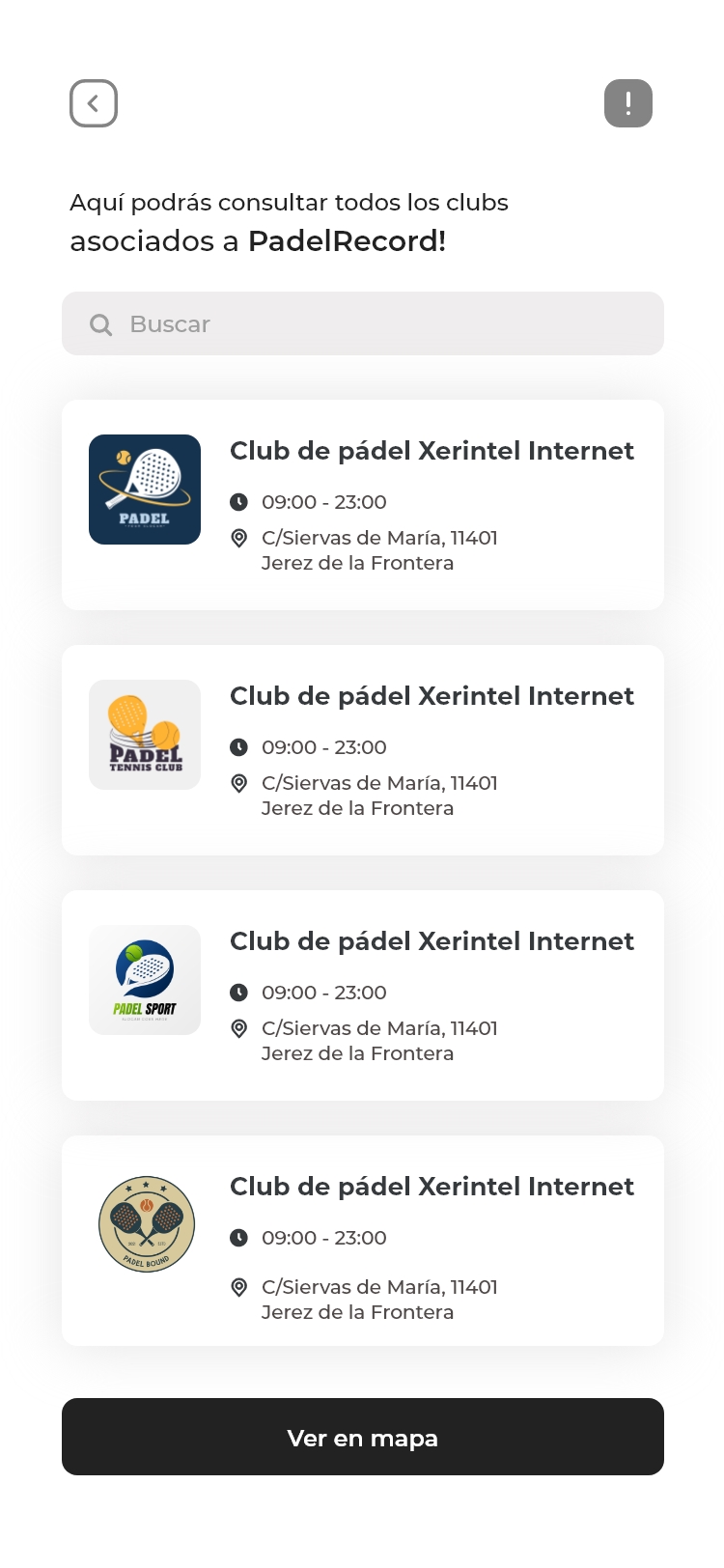
Task: Tap the clock icon on the Padel Sport card
Action: (240, 991)
